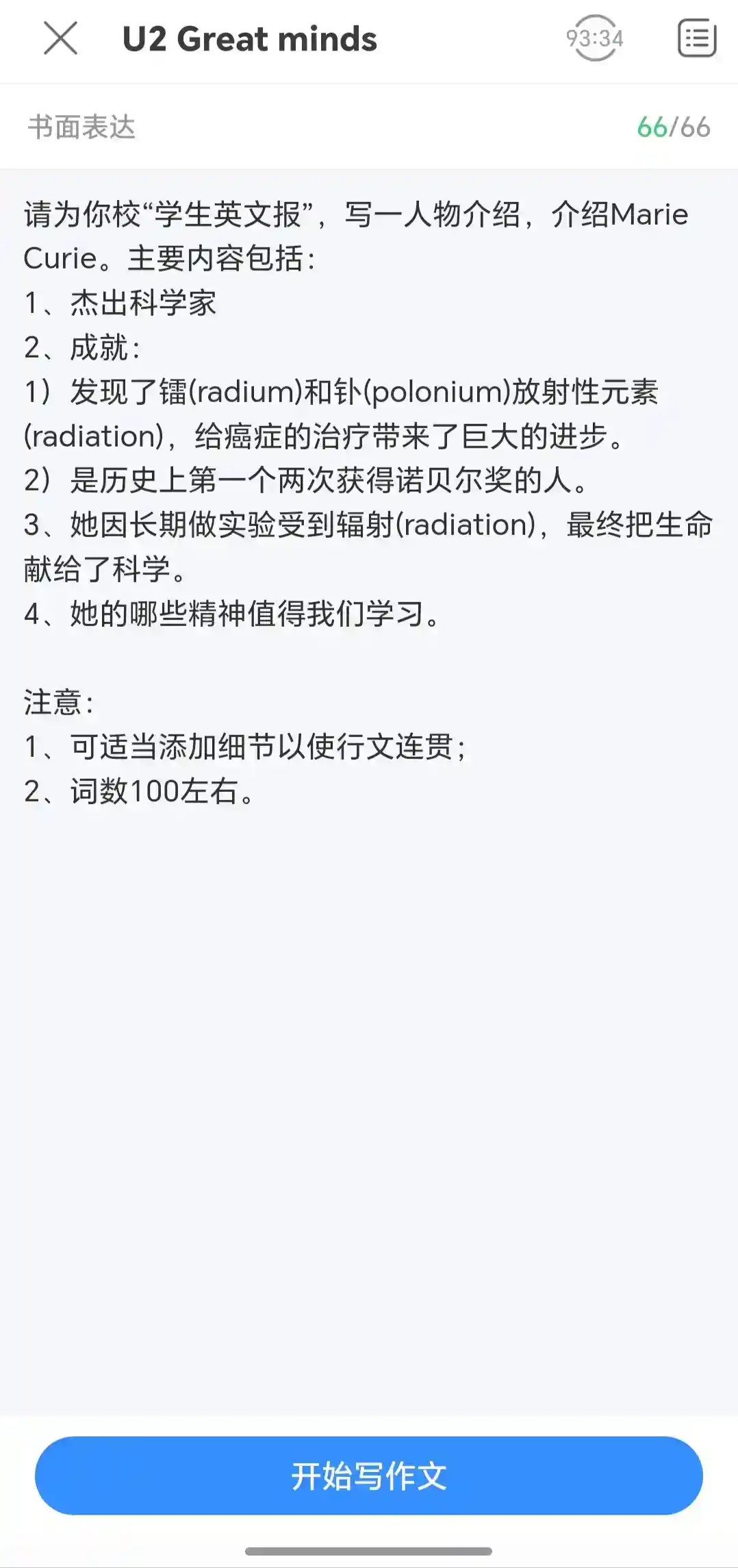Open the question list icon
Viewport: 738px width, 1568px height.
[x=696, y=38]
